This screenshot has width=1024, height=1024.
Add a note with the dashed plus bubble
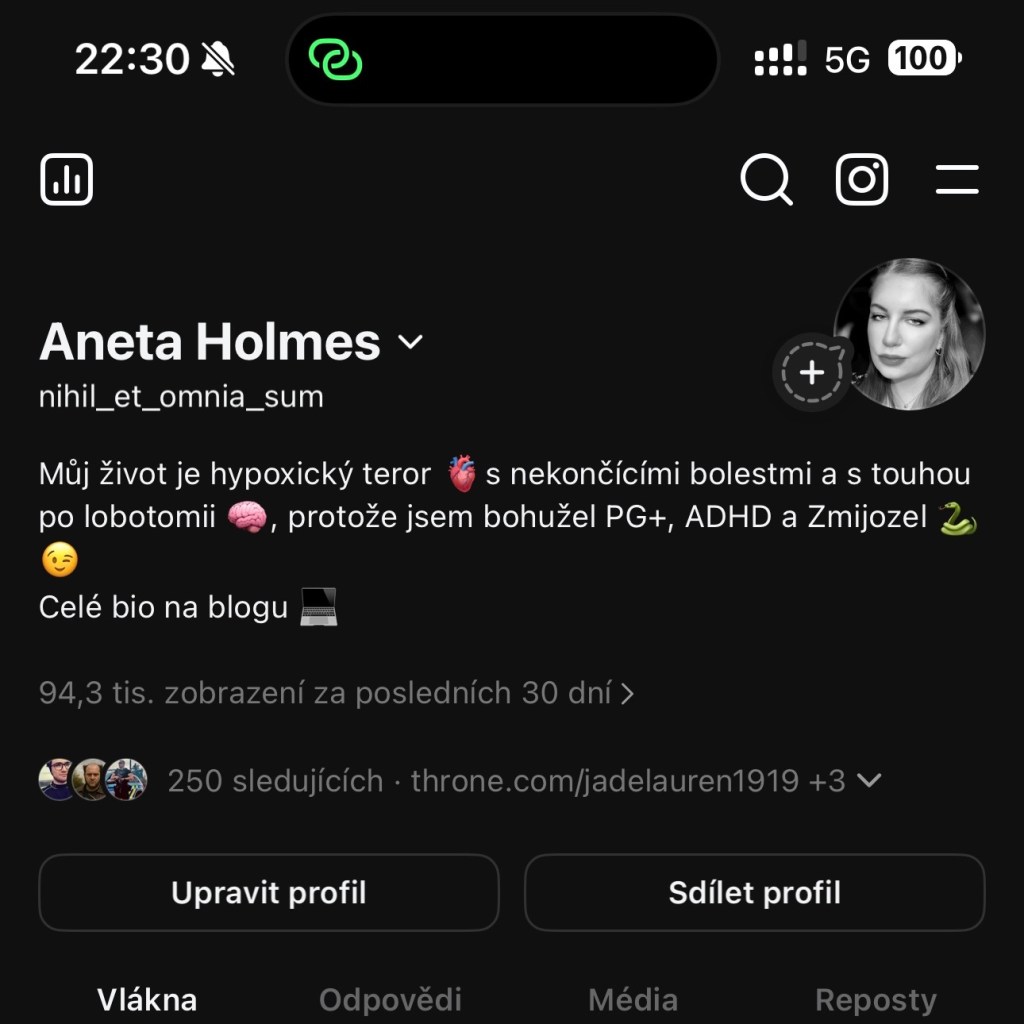(812, 372)
